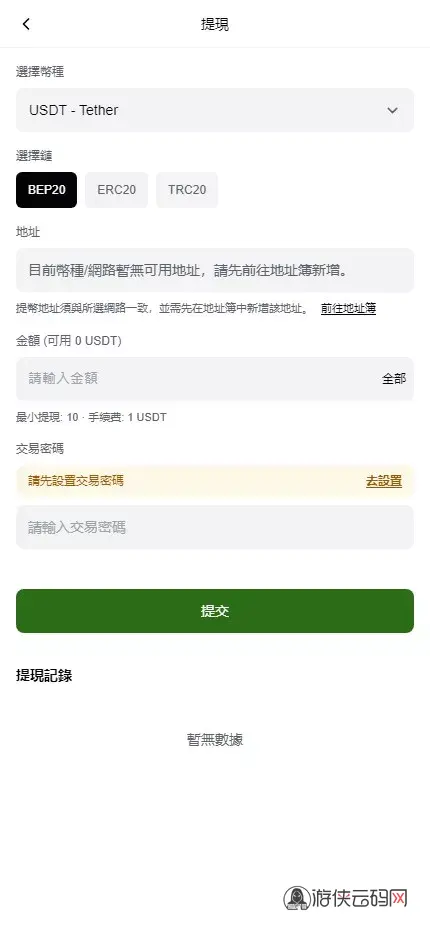Screen dimensions: 430x932
Task: Tap 去設置 to set the transaction password
Action: [384, 481]
